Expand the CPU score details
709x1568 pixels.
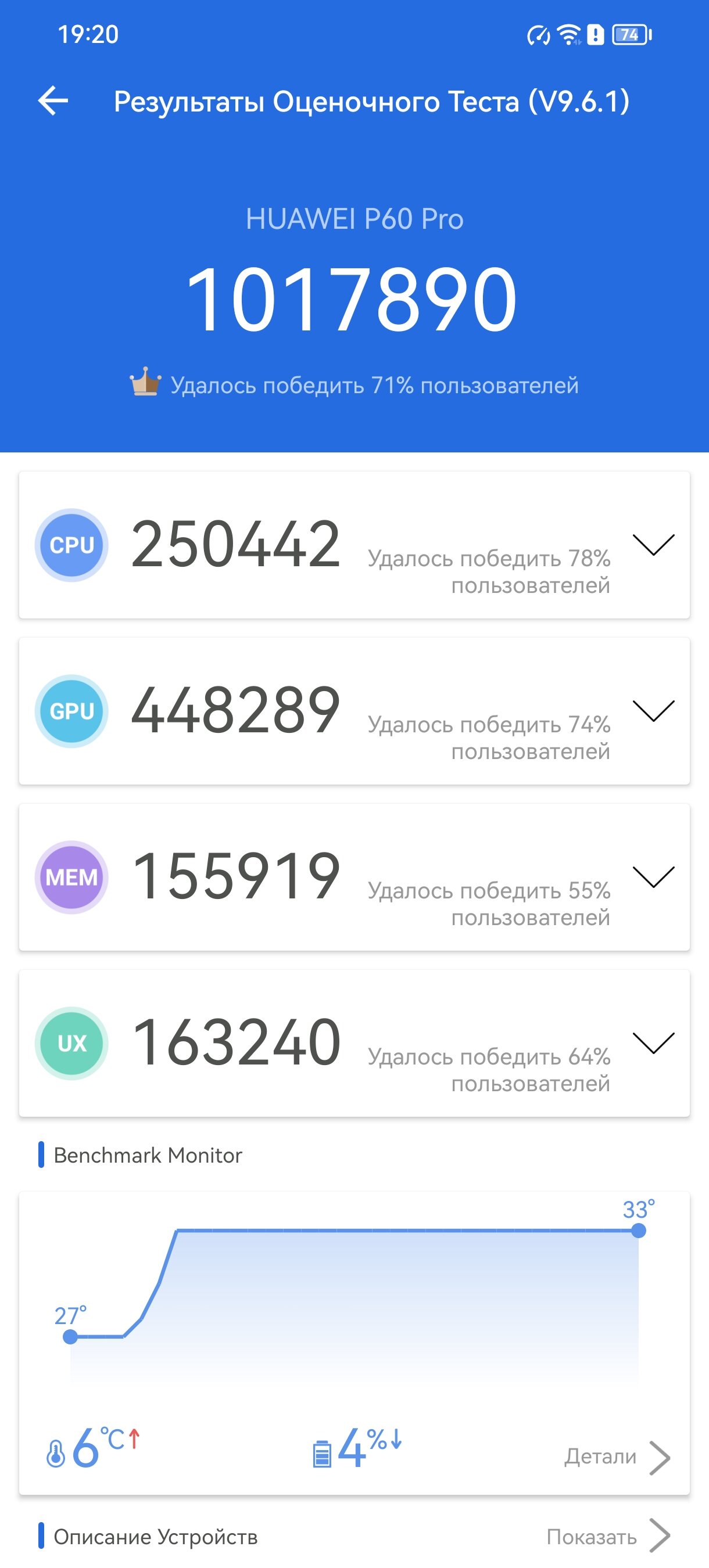click(653, 544)
